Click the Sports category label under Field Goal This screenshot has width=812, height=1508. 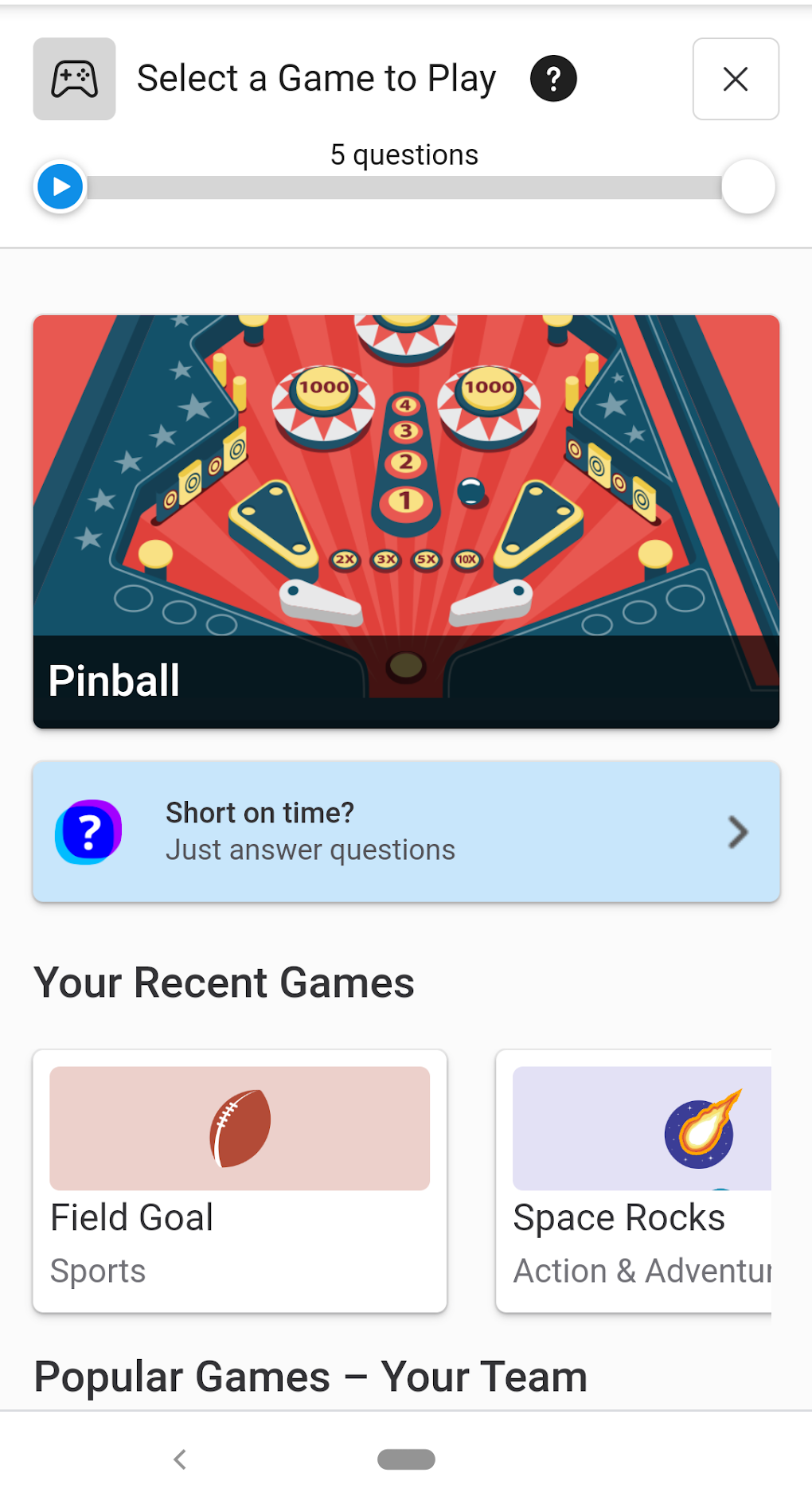98,1271
